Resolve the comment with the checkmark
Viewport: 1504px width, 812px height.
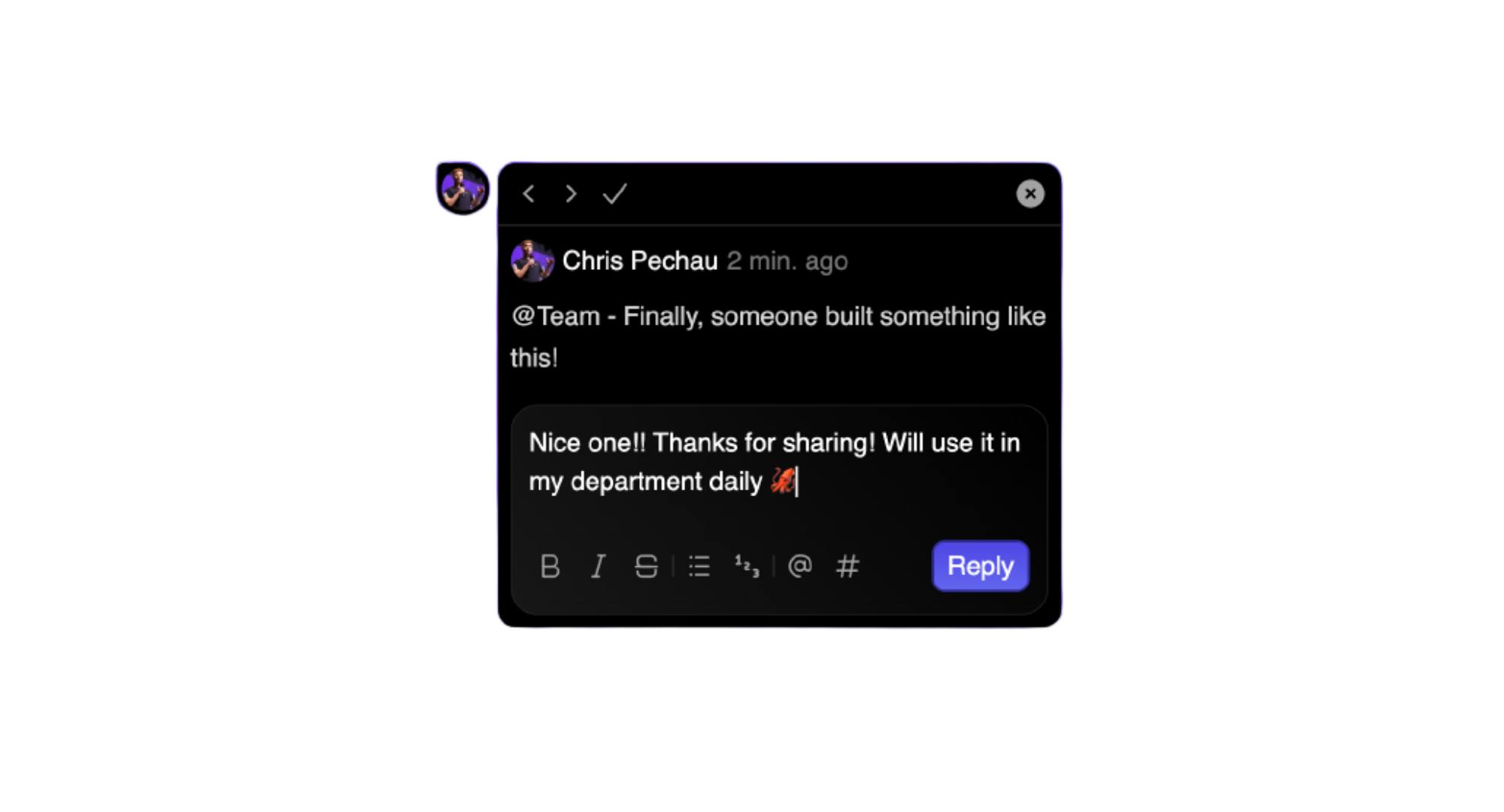click(614, 194)
